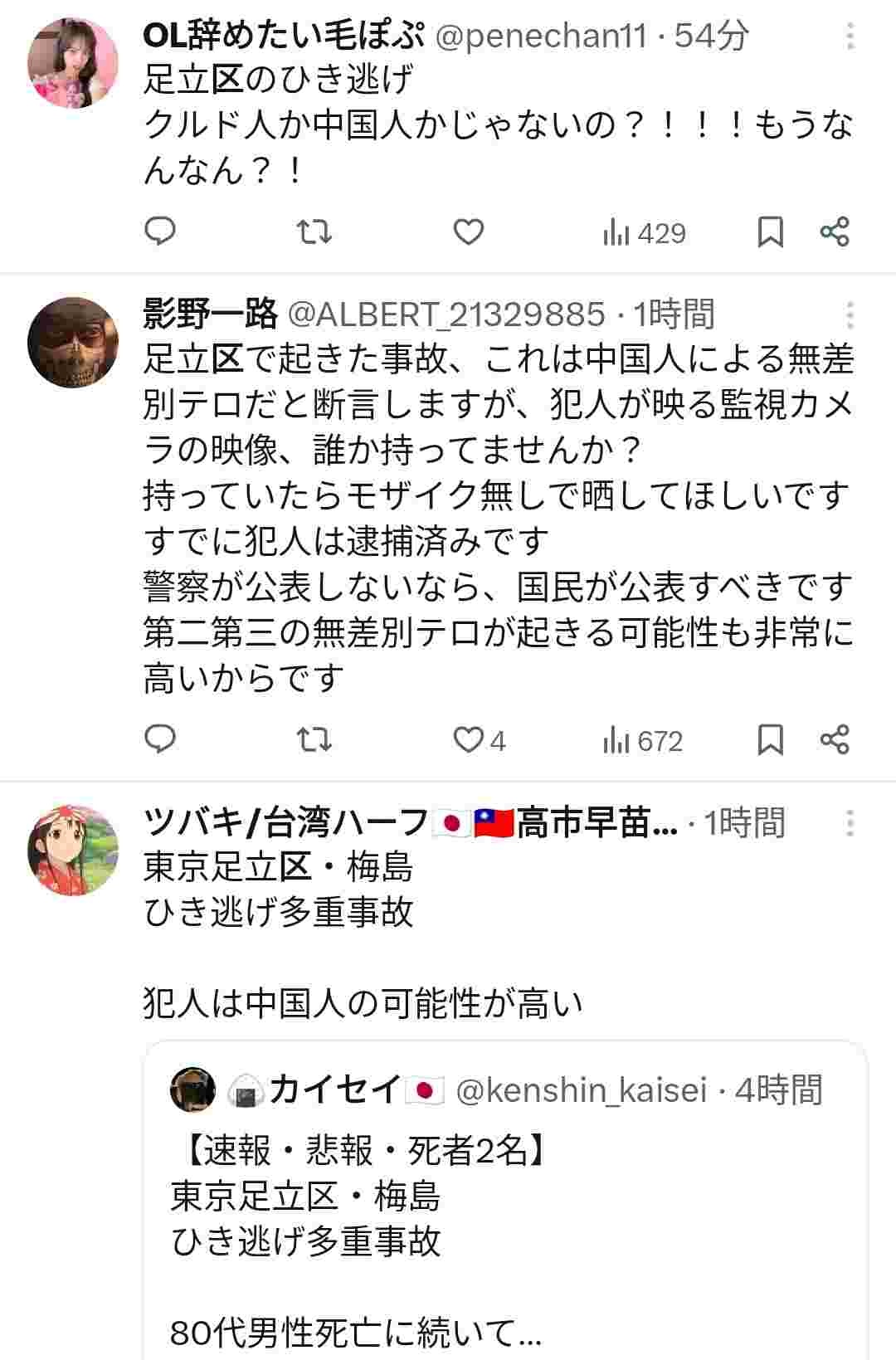Open overflow menu on OL辞めたい毛ぽぷ's post
The width and height of the screenshot is (896, 1360).
(x=850, y=37)
